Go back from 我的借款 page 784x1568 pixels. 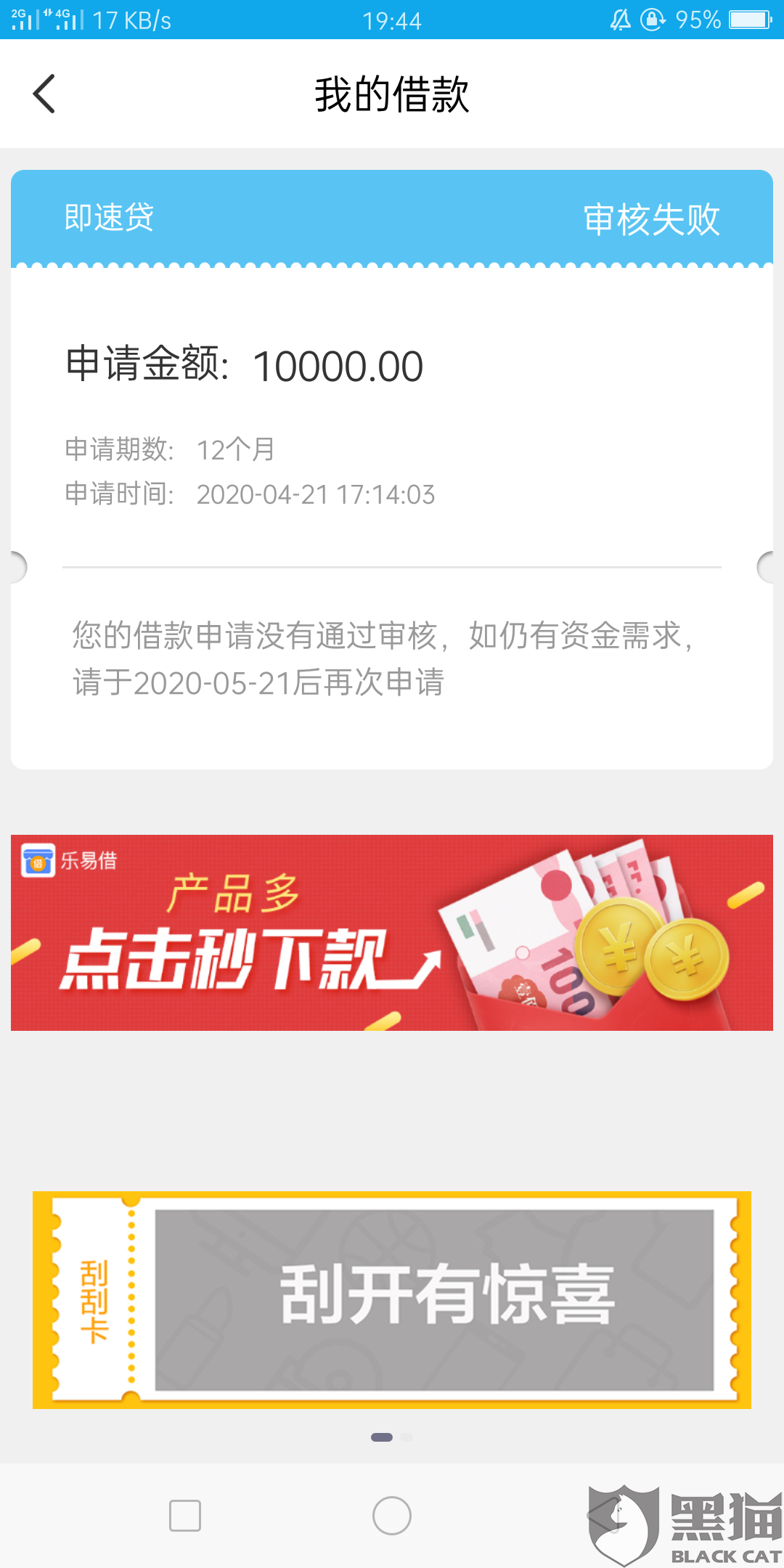44,94
